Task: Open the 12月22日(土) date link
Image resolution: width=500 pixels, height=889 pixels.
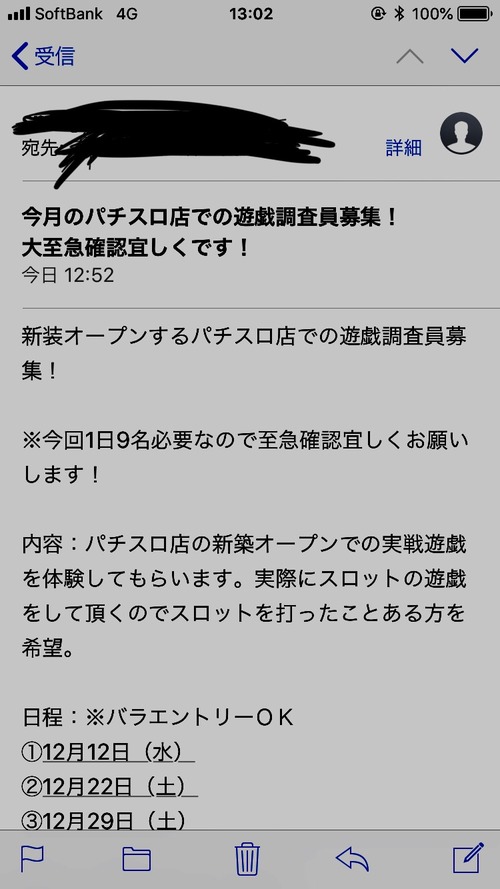Action: [x=120, y=786]
